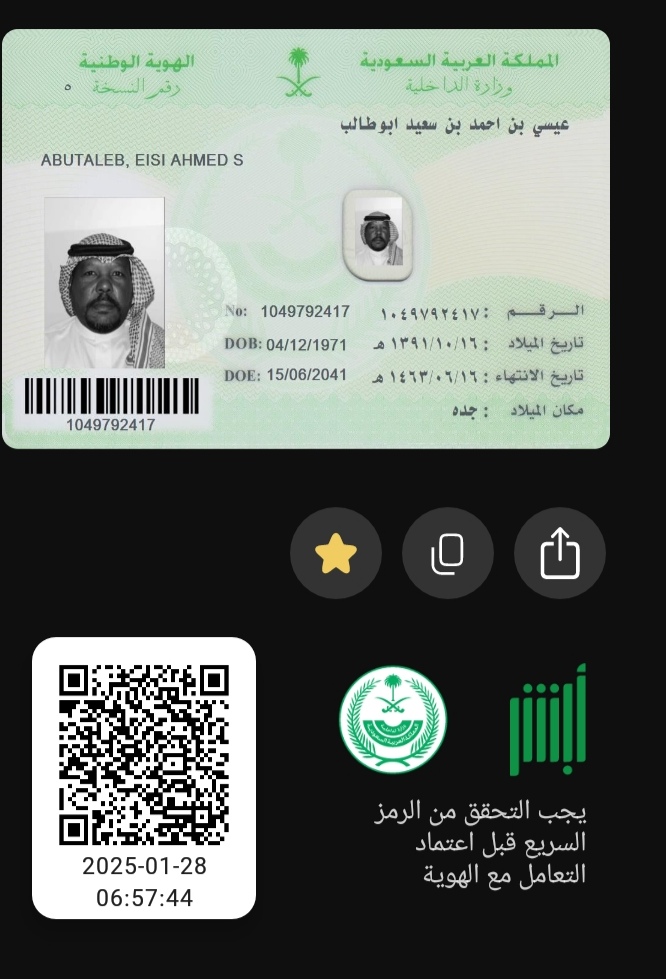The height and width of the screenshot is (979, 666).
Task: Share the digital ID card
Action: (560, 553)
